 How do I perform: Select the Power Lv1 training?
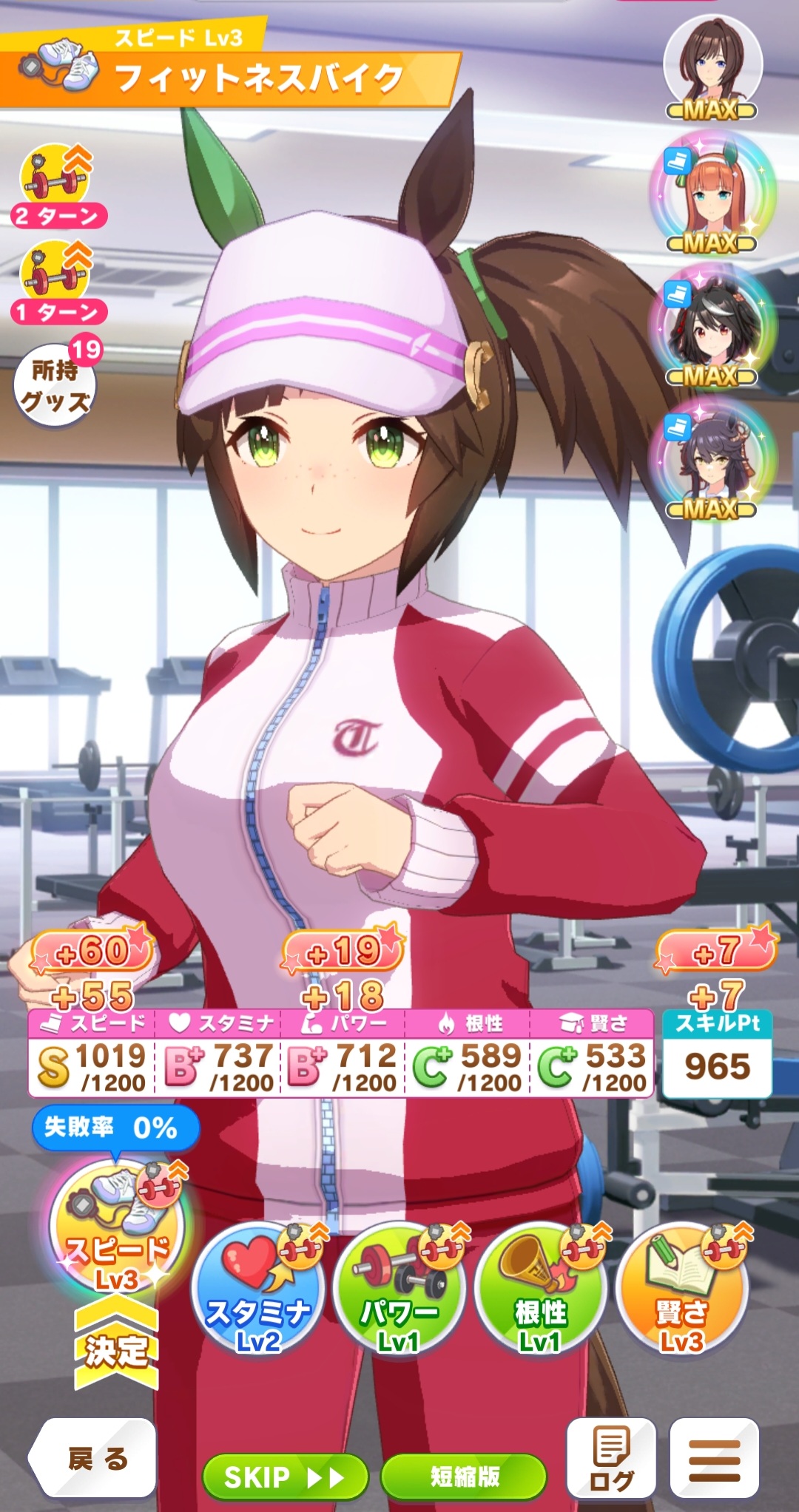[399, 1290]
